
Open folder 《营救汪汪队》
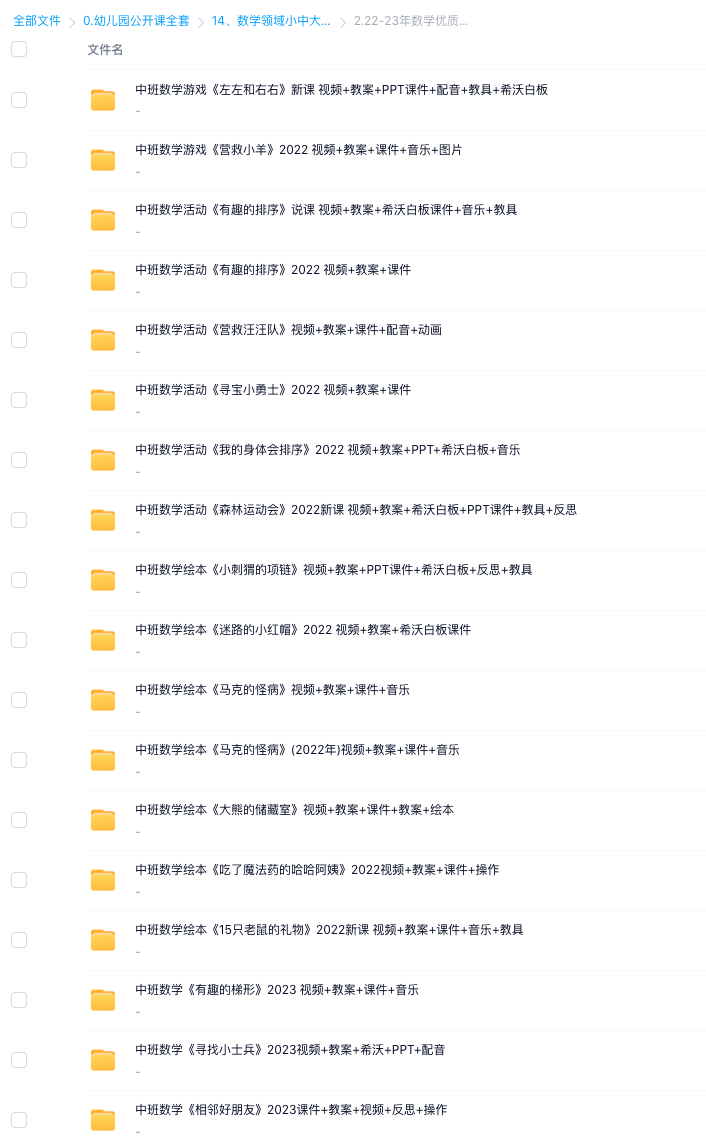(288, 330)
